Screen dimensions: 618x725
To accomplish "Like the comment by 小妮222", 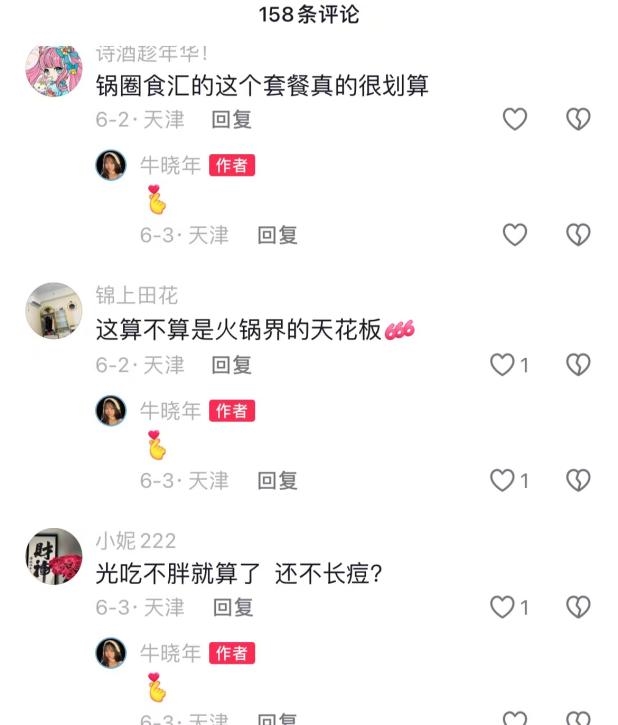I will (x=502, y=607).
